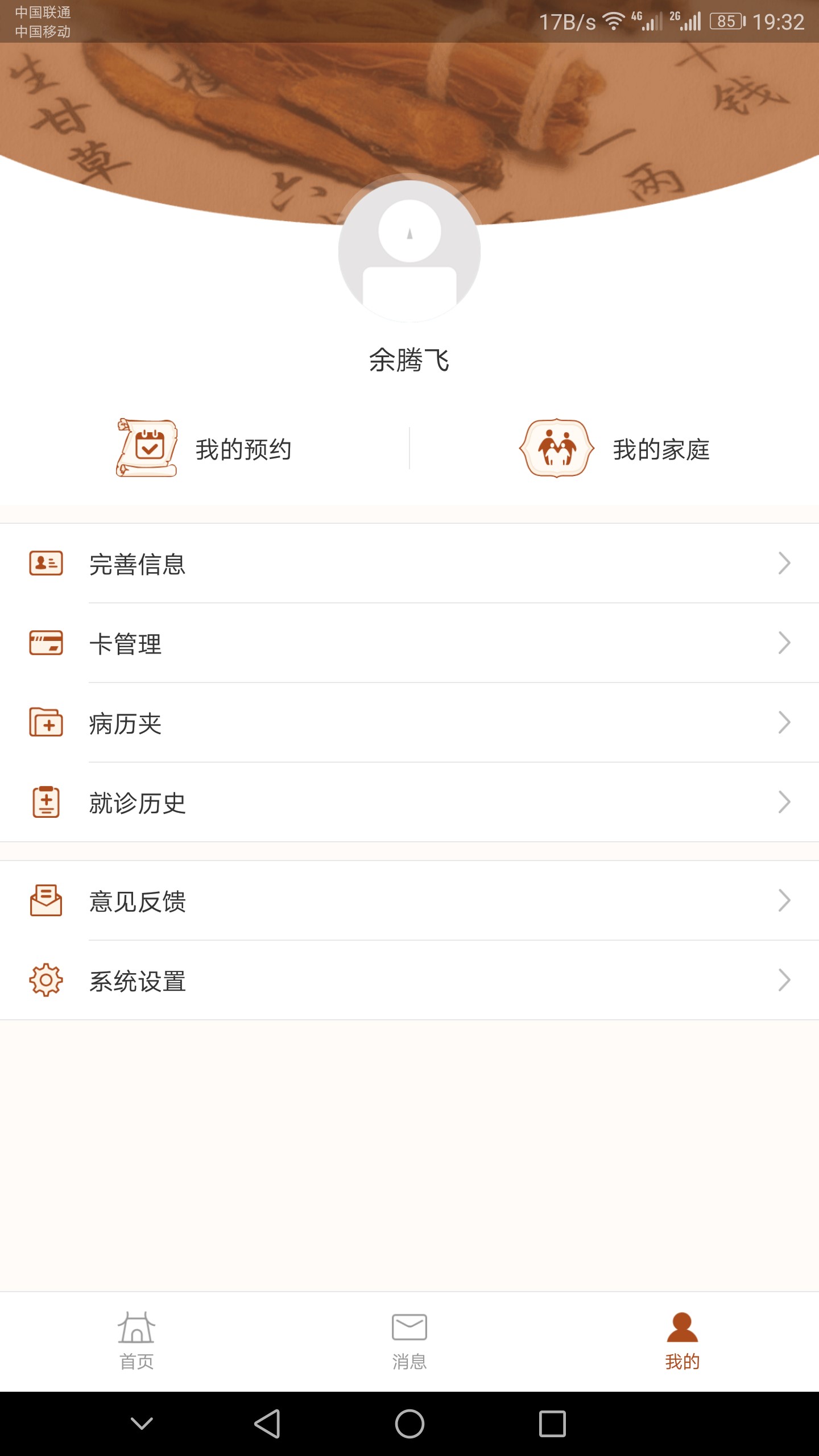Select the 首页 tab at bottom

click(136, 1342)
